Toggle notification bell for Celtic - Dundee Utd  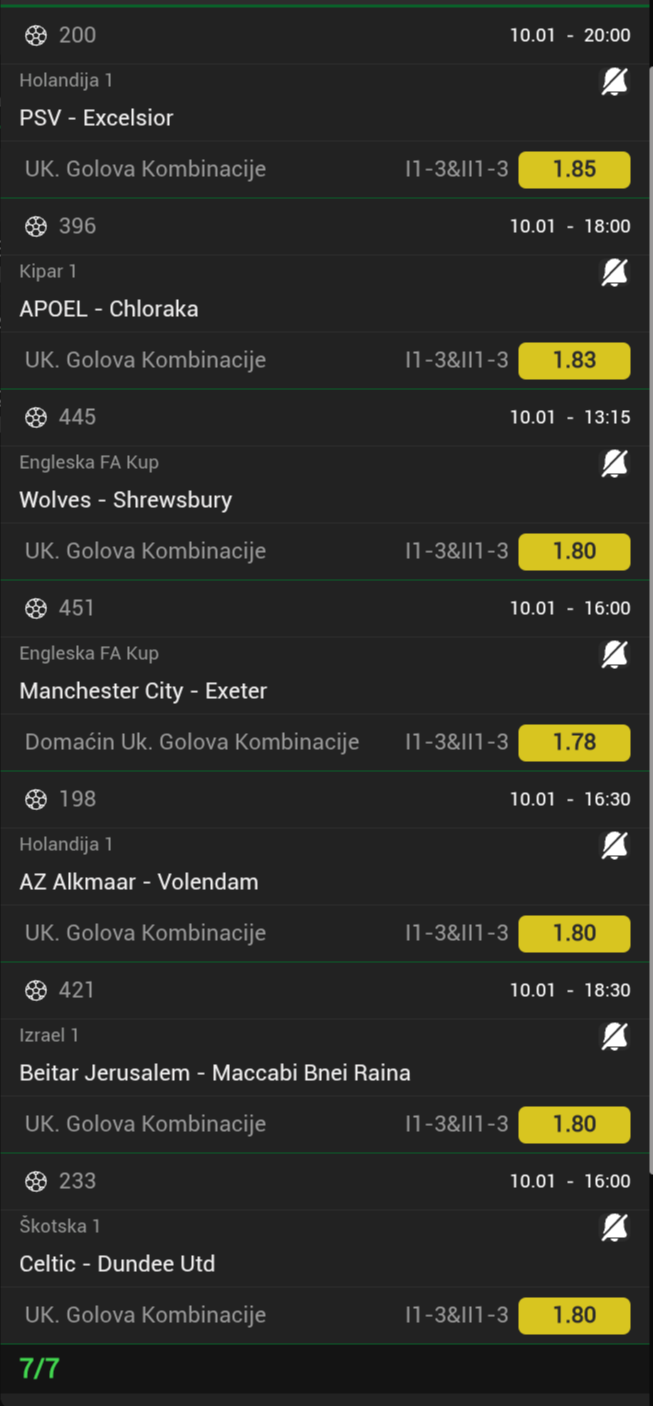pyautogui.click(x=614, y=1228)
